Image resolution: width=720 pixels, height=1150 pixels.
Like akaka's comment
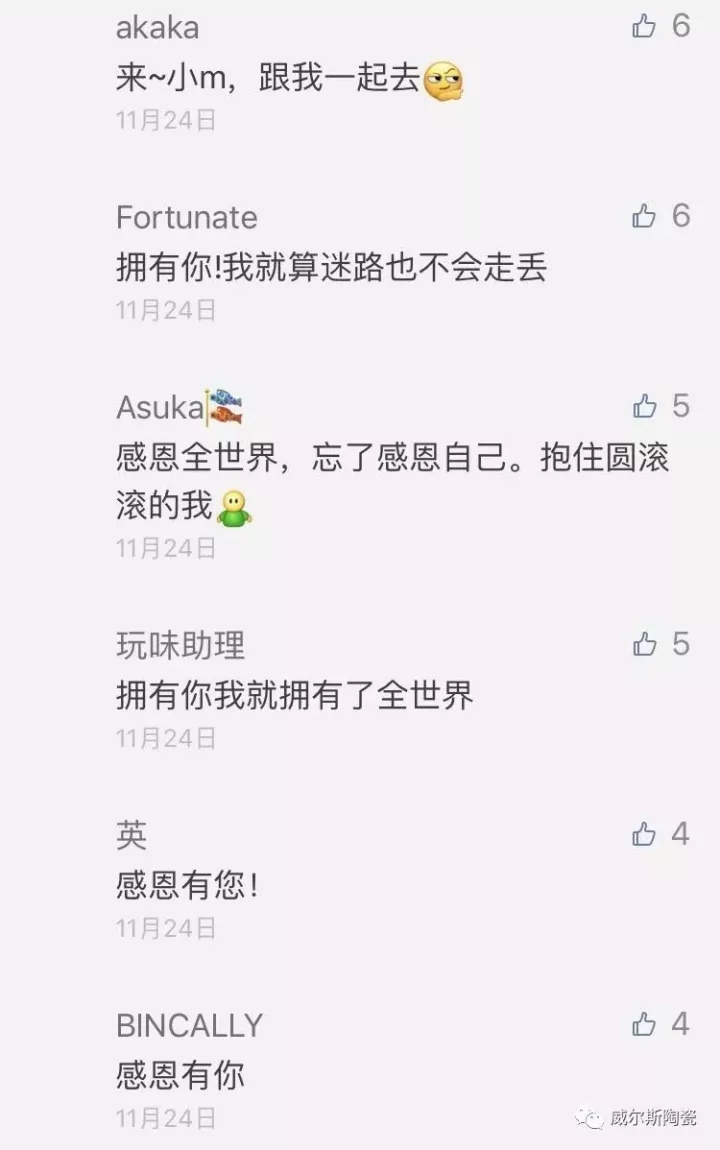(x=644, y=26)
